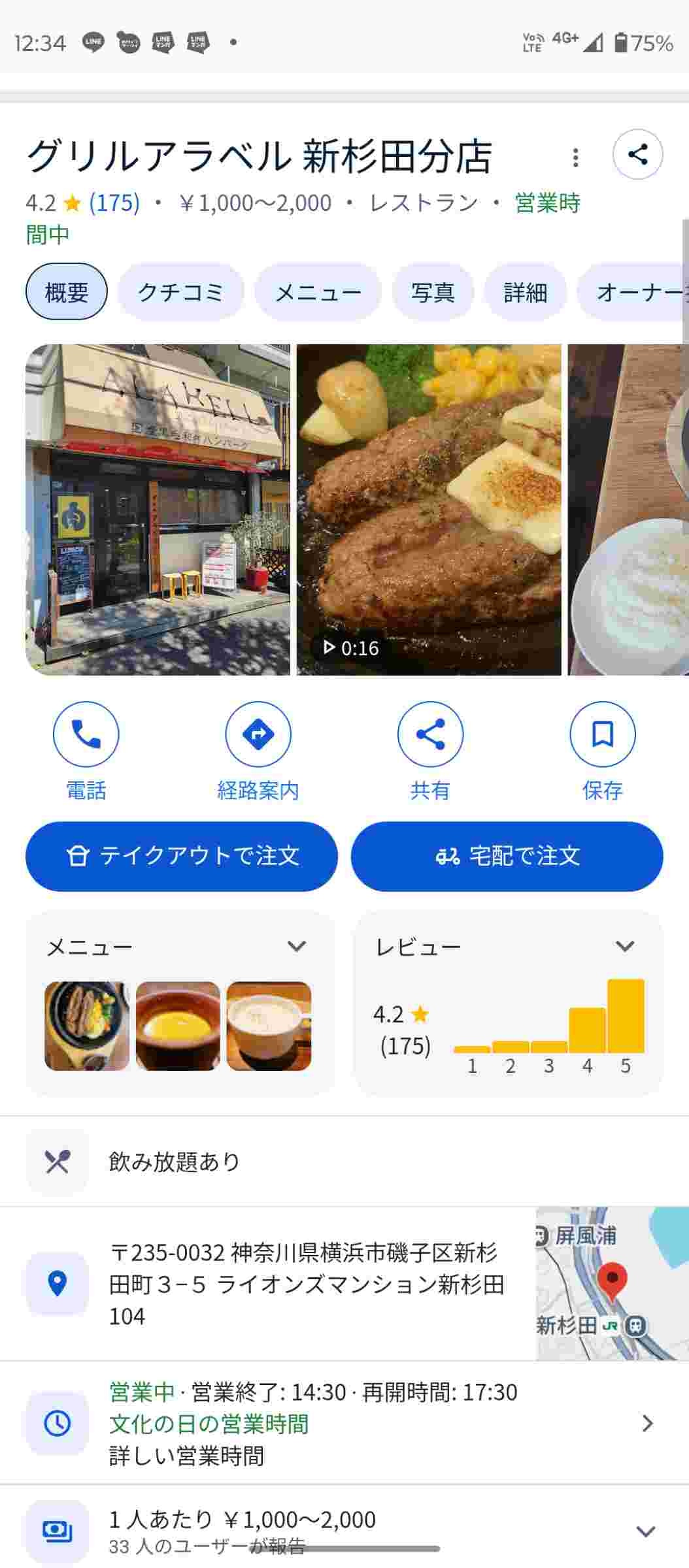Open the storefront photo of the restaurant

[x=158, y=510]
